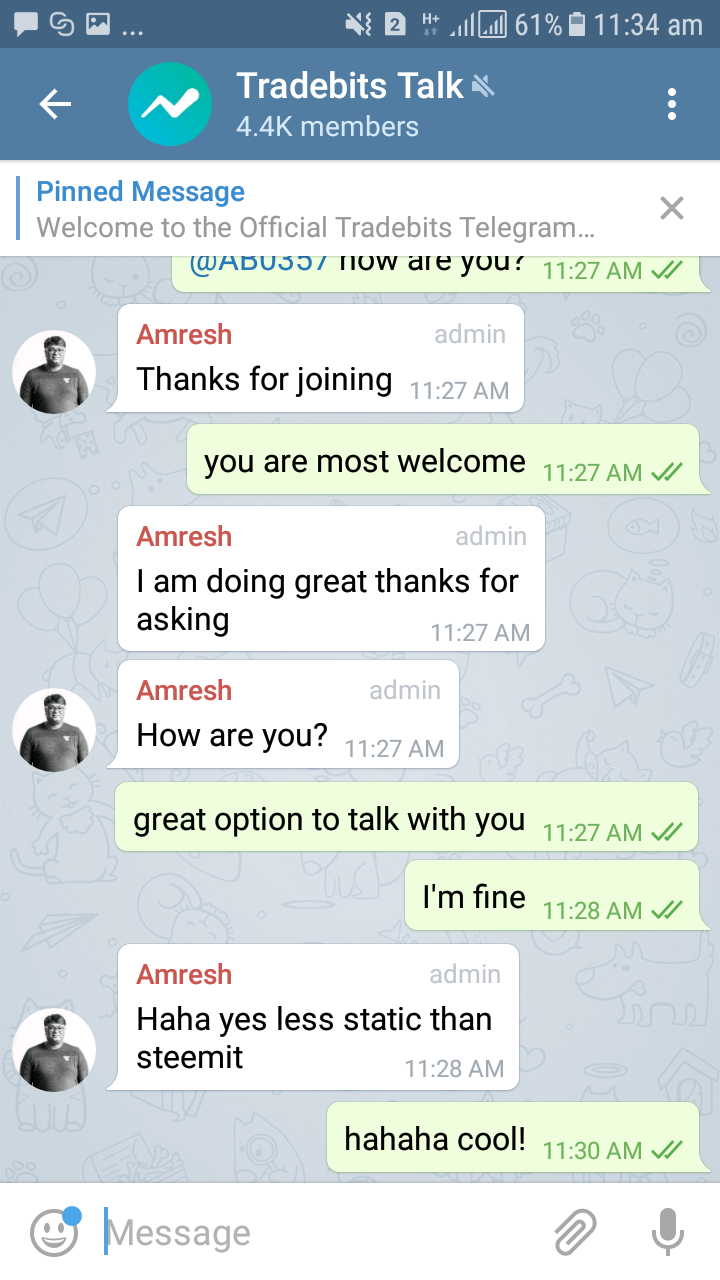Focus the Message text field
The height and width of the screenshot is (1280, 720).
click(x=320, y=1233)
